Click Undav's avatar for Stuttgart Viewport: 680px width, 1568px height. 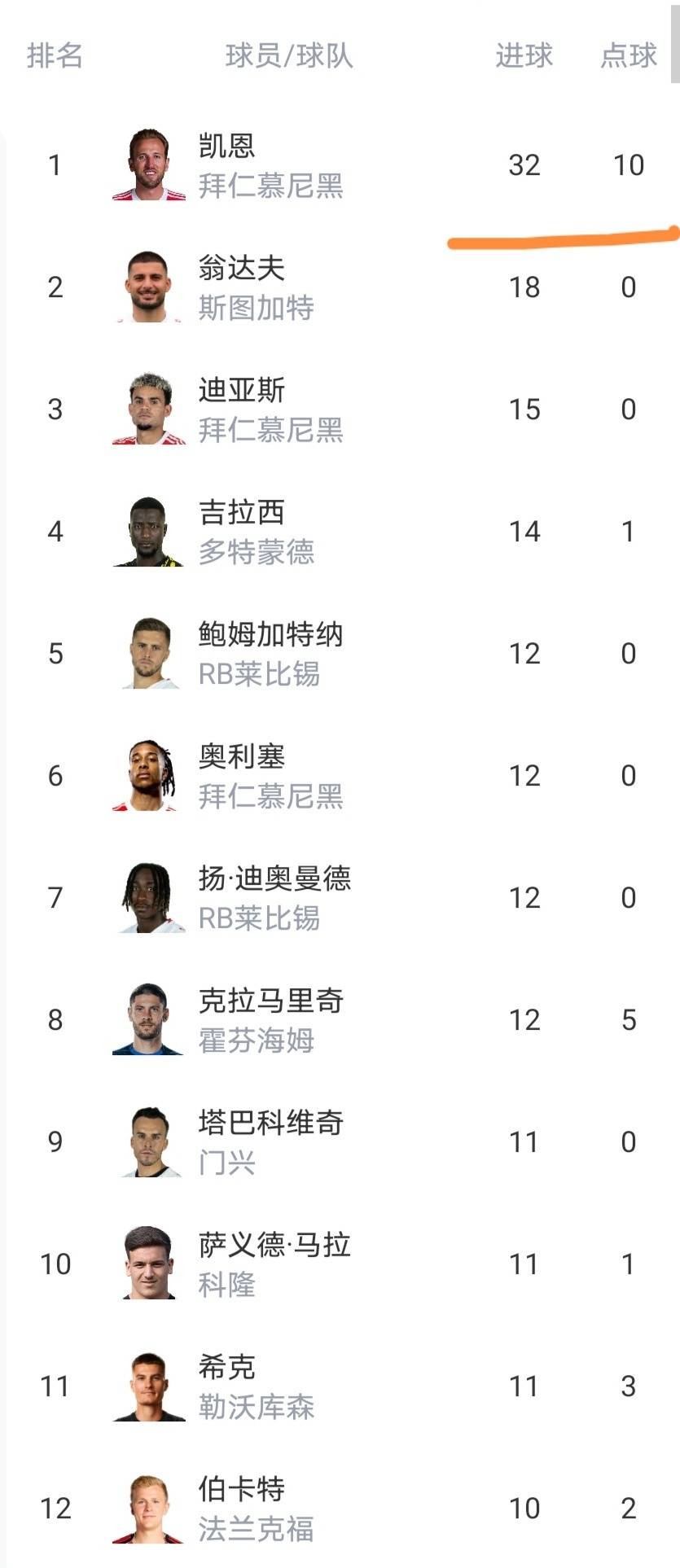[149, 286]
